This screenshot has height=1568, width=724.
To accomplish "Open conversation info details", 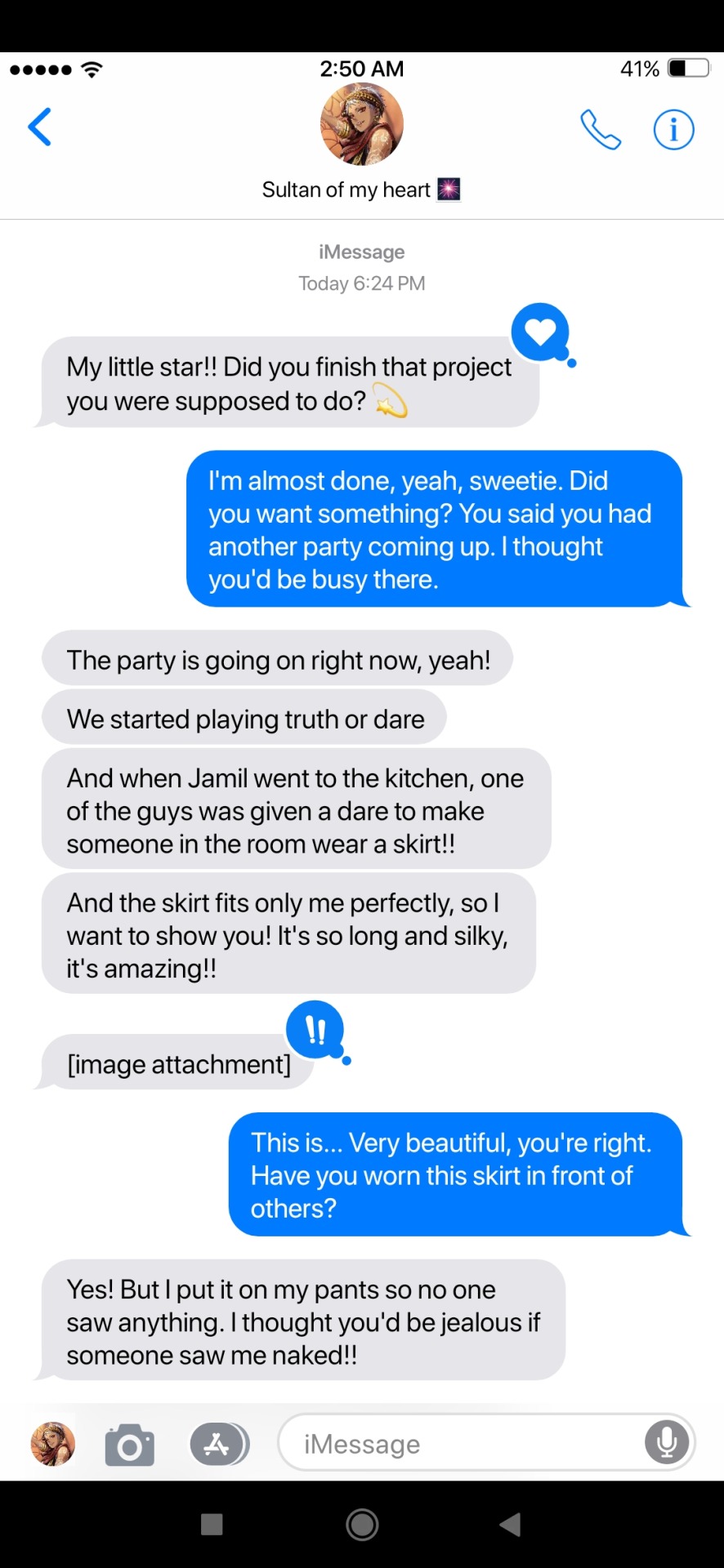I will 673,130.
